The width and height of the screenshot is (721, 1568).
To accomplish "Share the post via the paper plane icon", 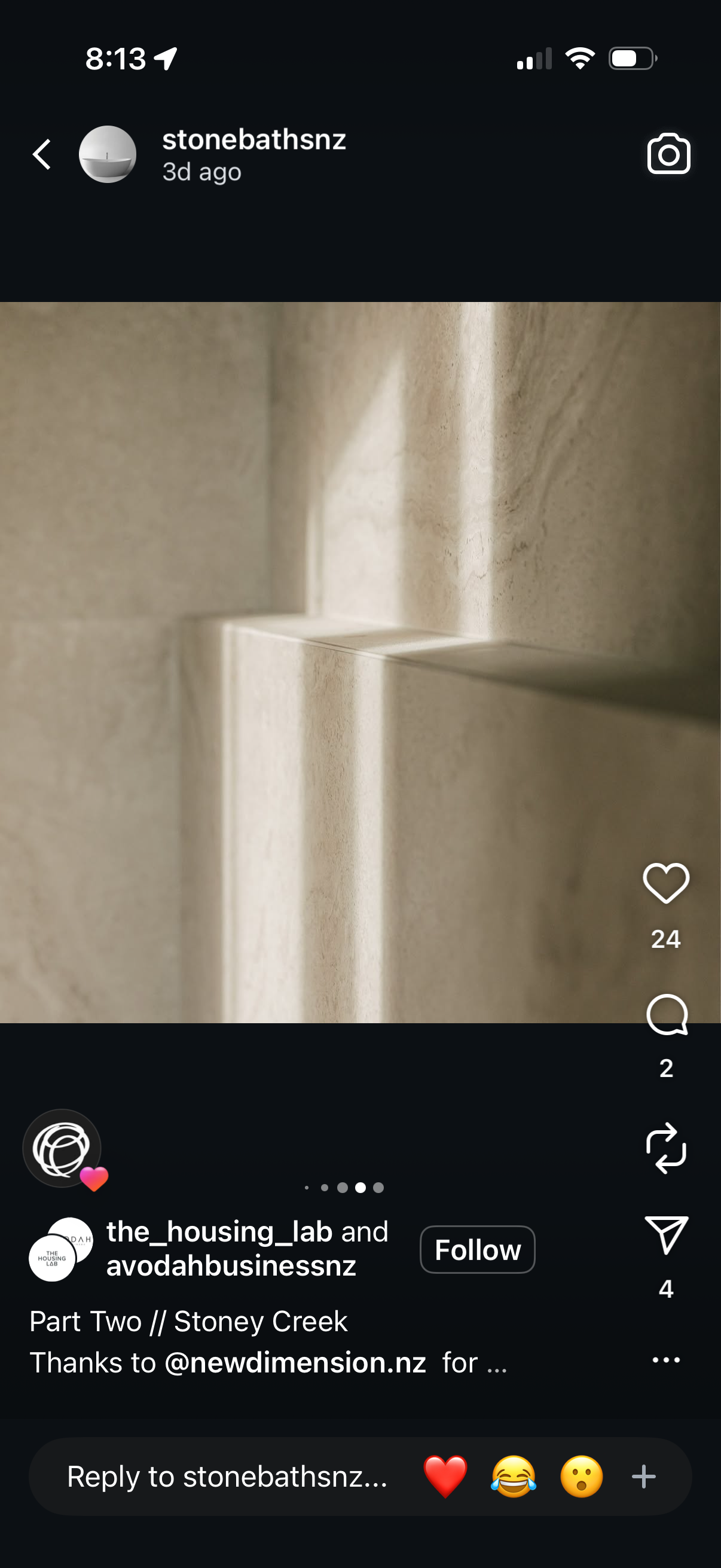I will pos(665,1236).
